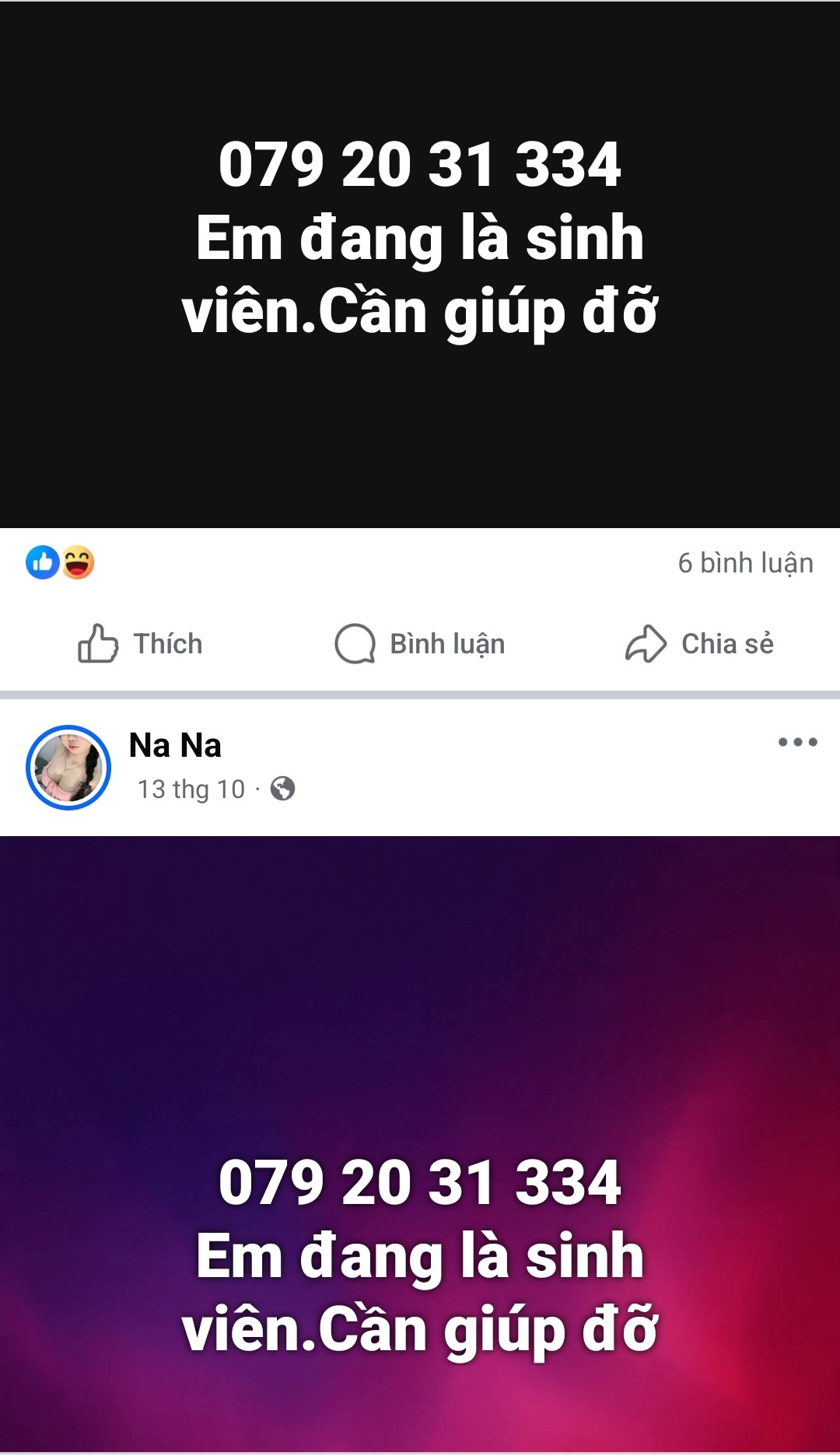Like the post with Thích button

[x=140, y=644]
